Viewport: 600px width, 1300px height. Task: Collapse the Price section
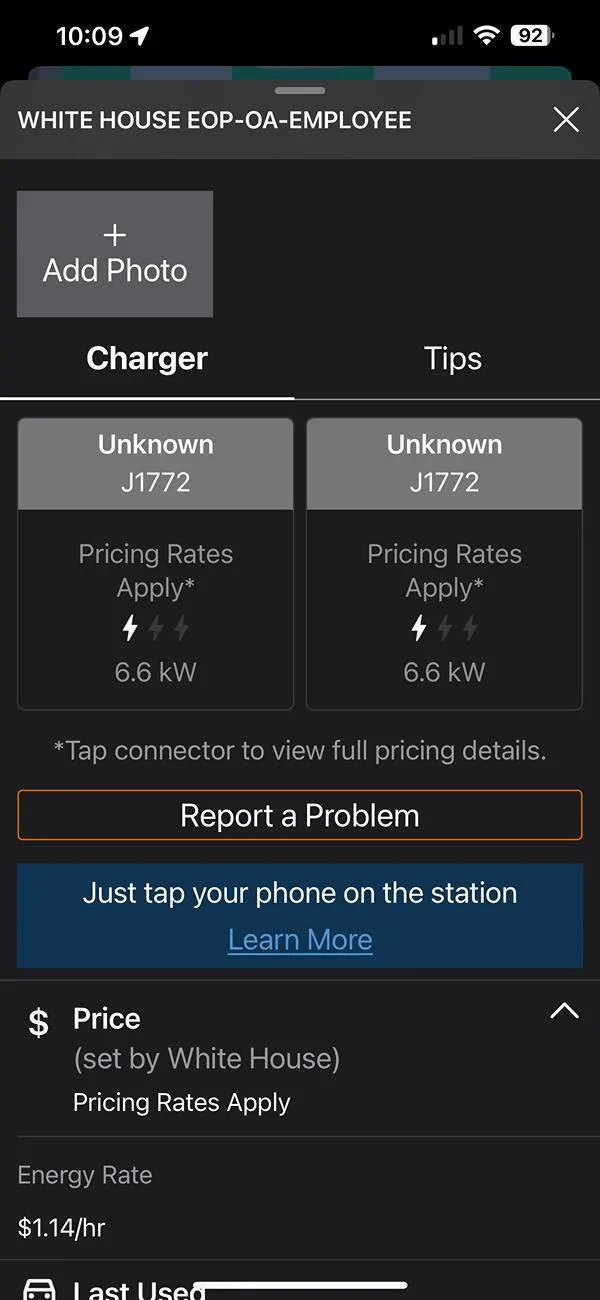pos(564,1011)
